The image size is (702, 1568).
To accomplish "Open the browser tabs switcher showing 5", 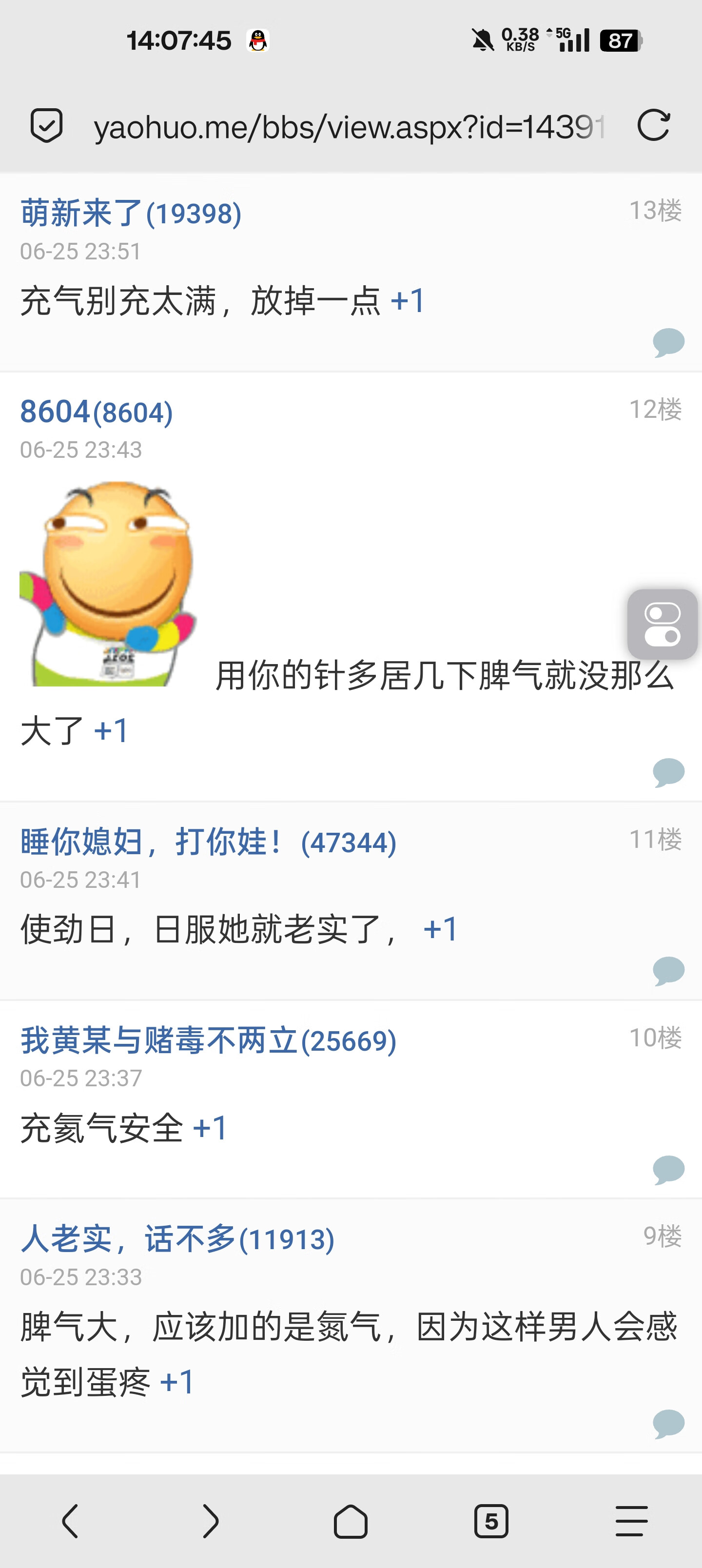I will [x=491, y=1521].
